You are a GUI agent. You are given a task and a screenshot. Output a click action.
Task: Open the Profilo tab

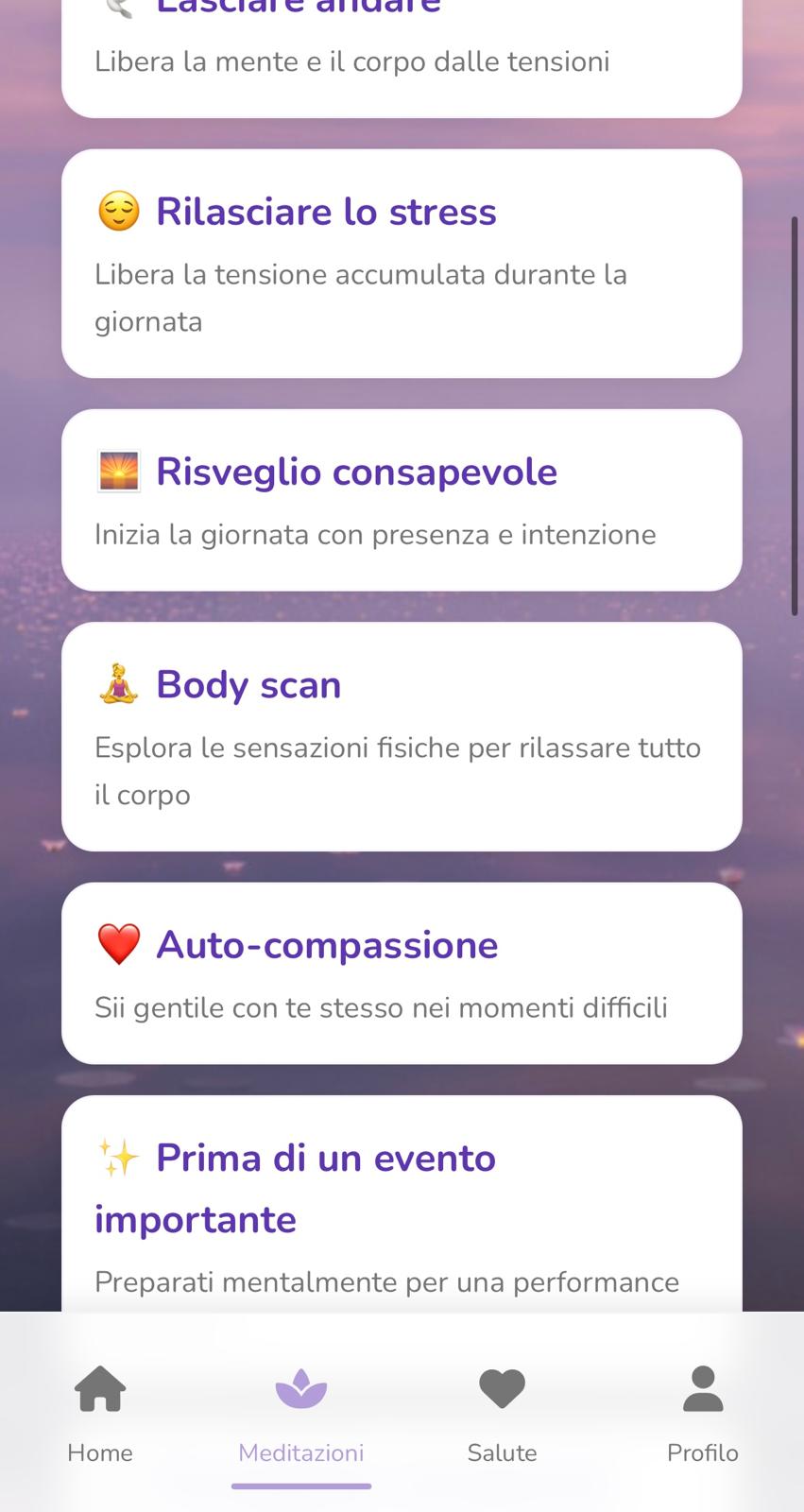coord(702,1413)
